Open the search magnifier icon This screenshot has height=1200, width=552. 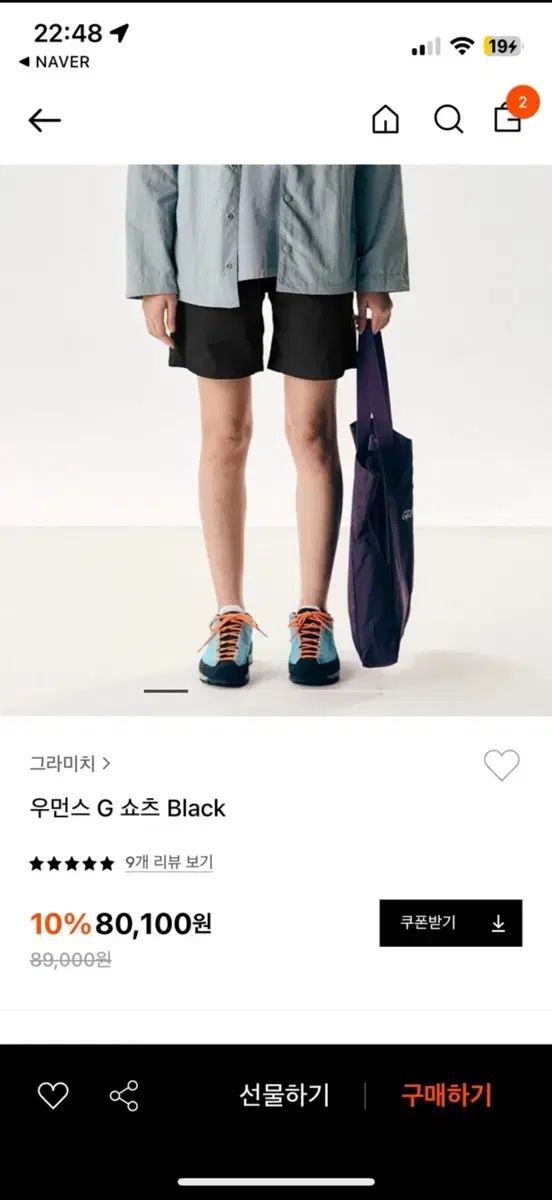coord(449,120)
